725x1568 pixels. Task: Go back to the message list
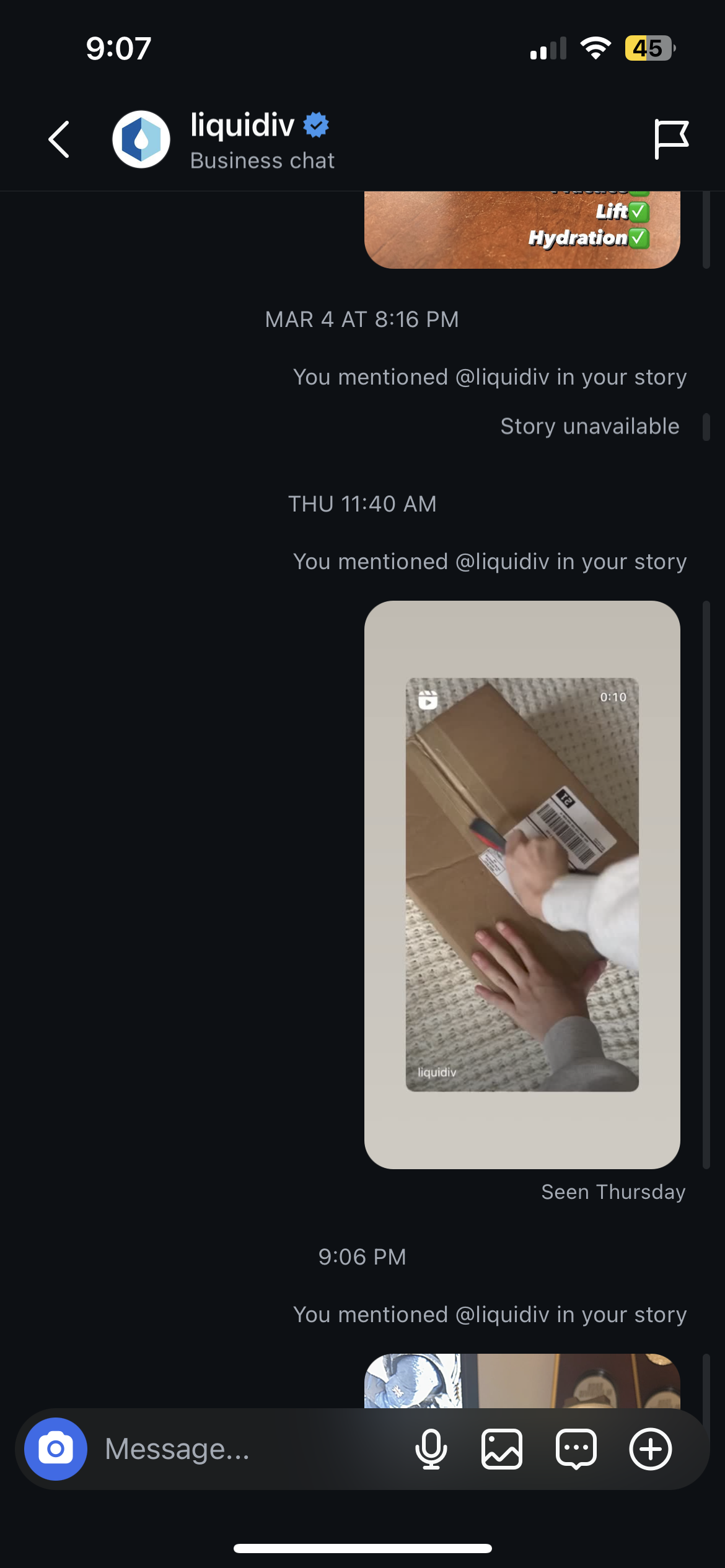pos(59,139)
